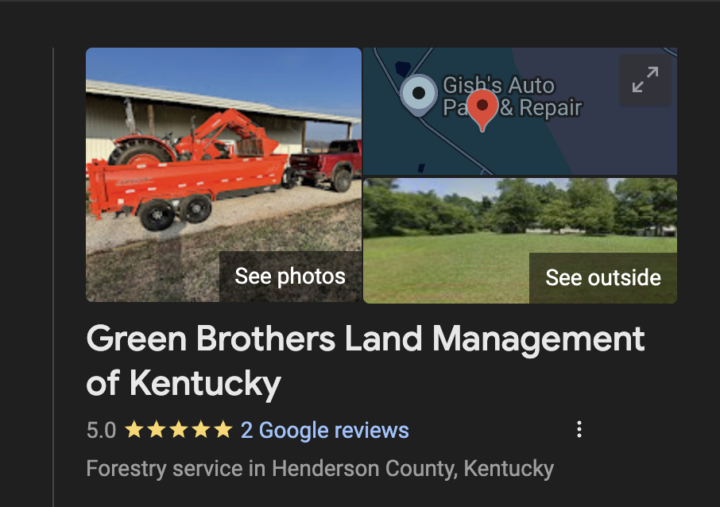The image size is (720, 507).
Task: Expand the map to full view
Action: tap(645, 81)
